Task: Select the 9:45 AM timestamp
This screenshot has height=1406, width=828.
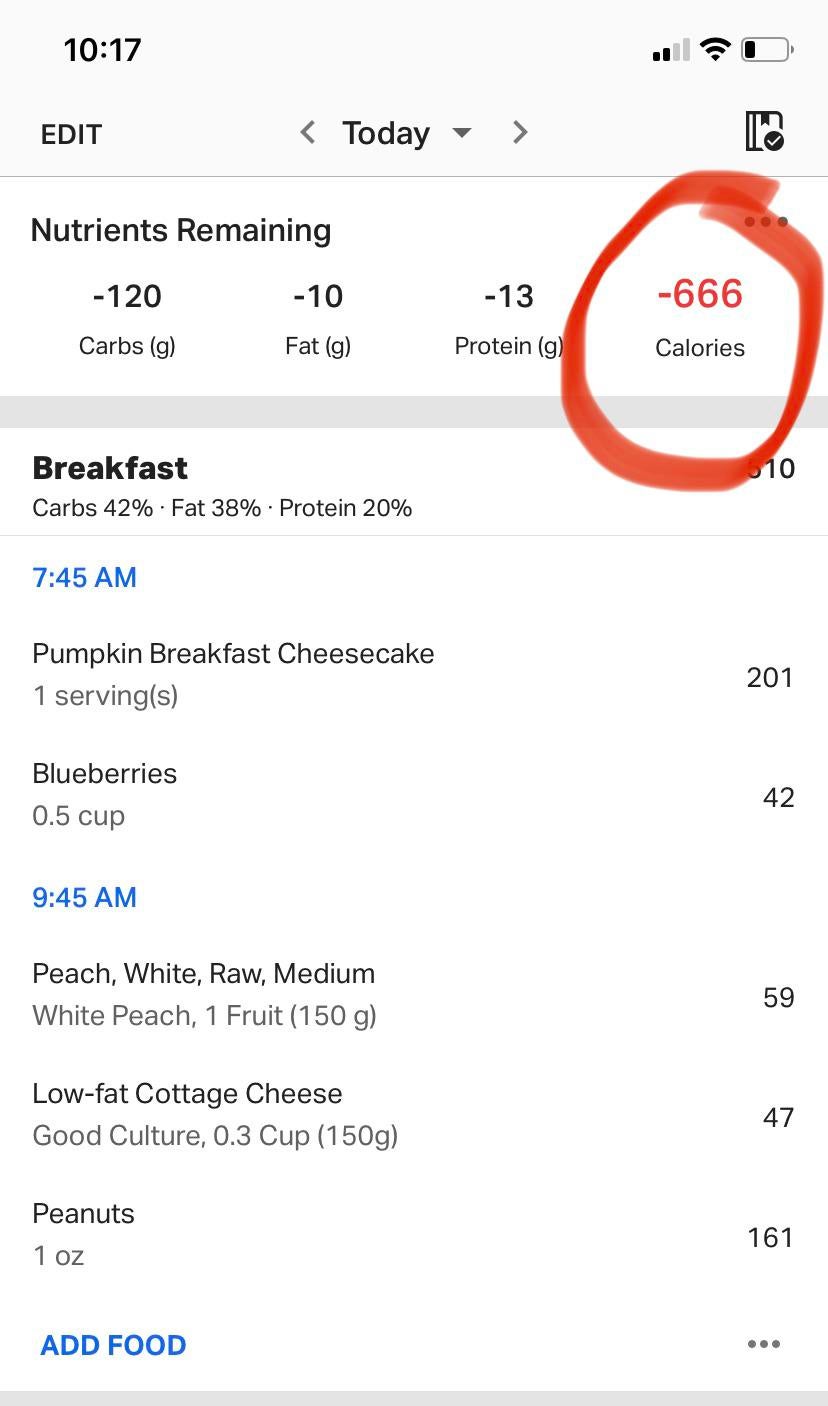Action: 84,897
